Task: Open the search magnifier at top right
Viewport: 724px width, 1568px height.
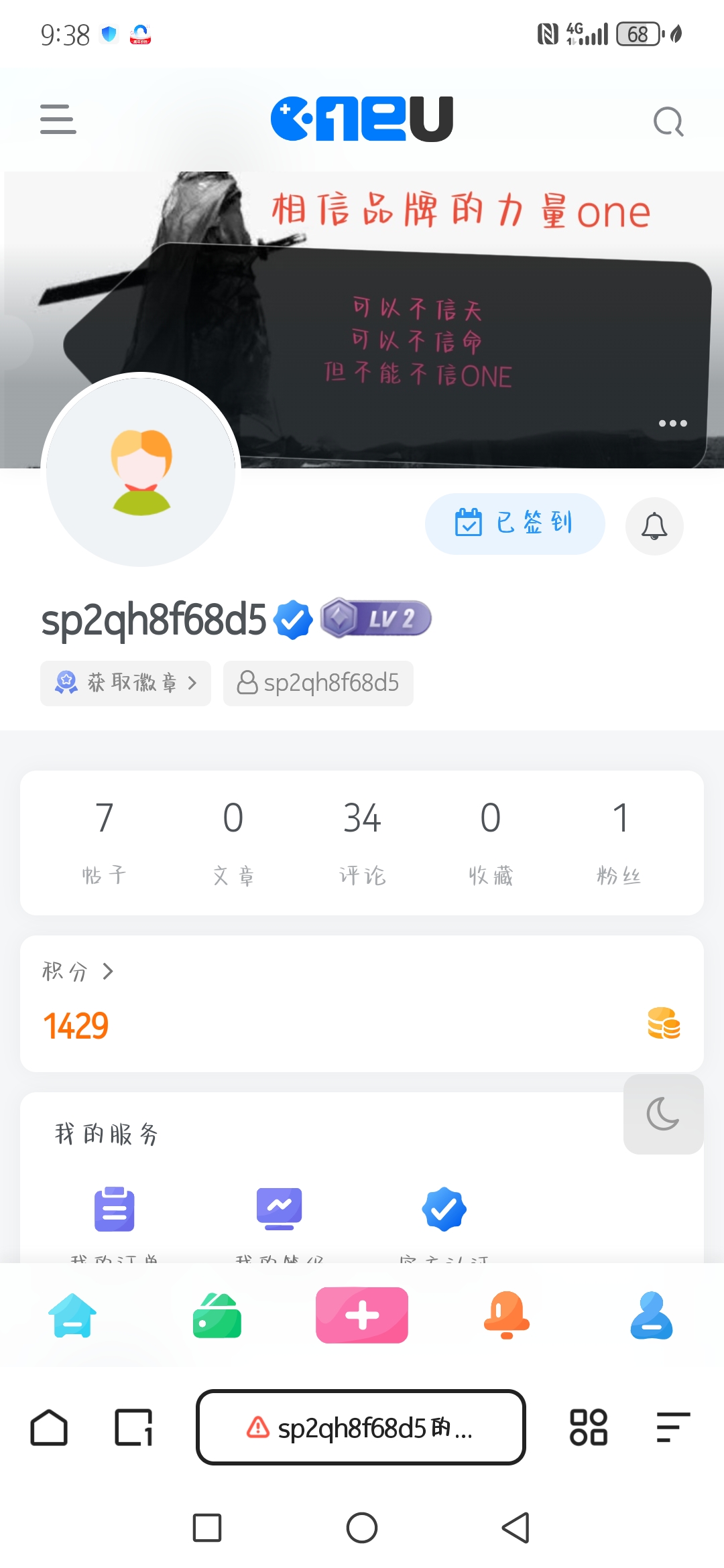Action: pos(668,121)
